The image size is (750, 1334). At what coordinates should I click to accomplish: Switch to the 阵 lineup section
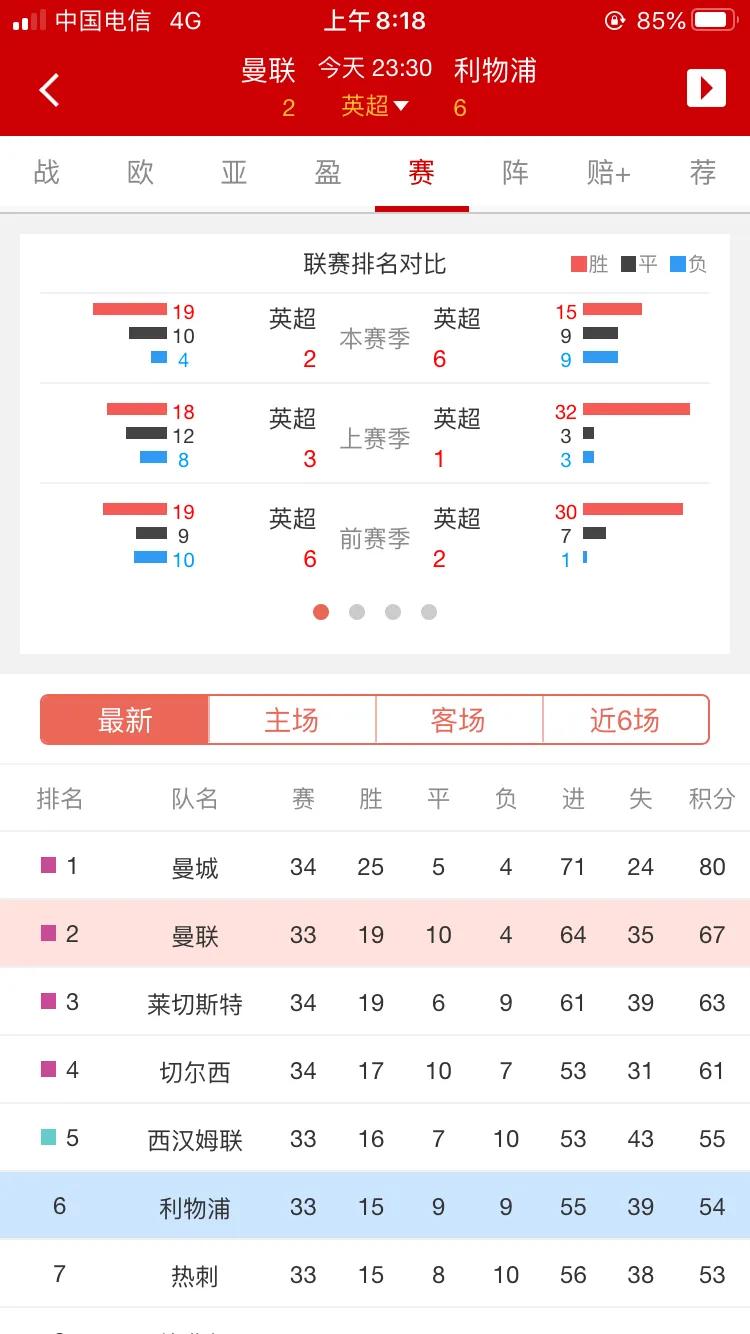point(515,171)
